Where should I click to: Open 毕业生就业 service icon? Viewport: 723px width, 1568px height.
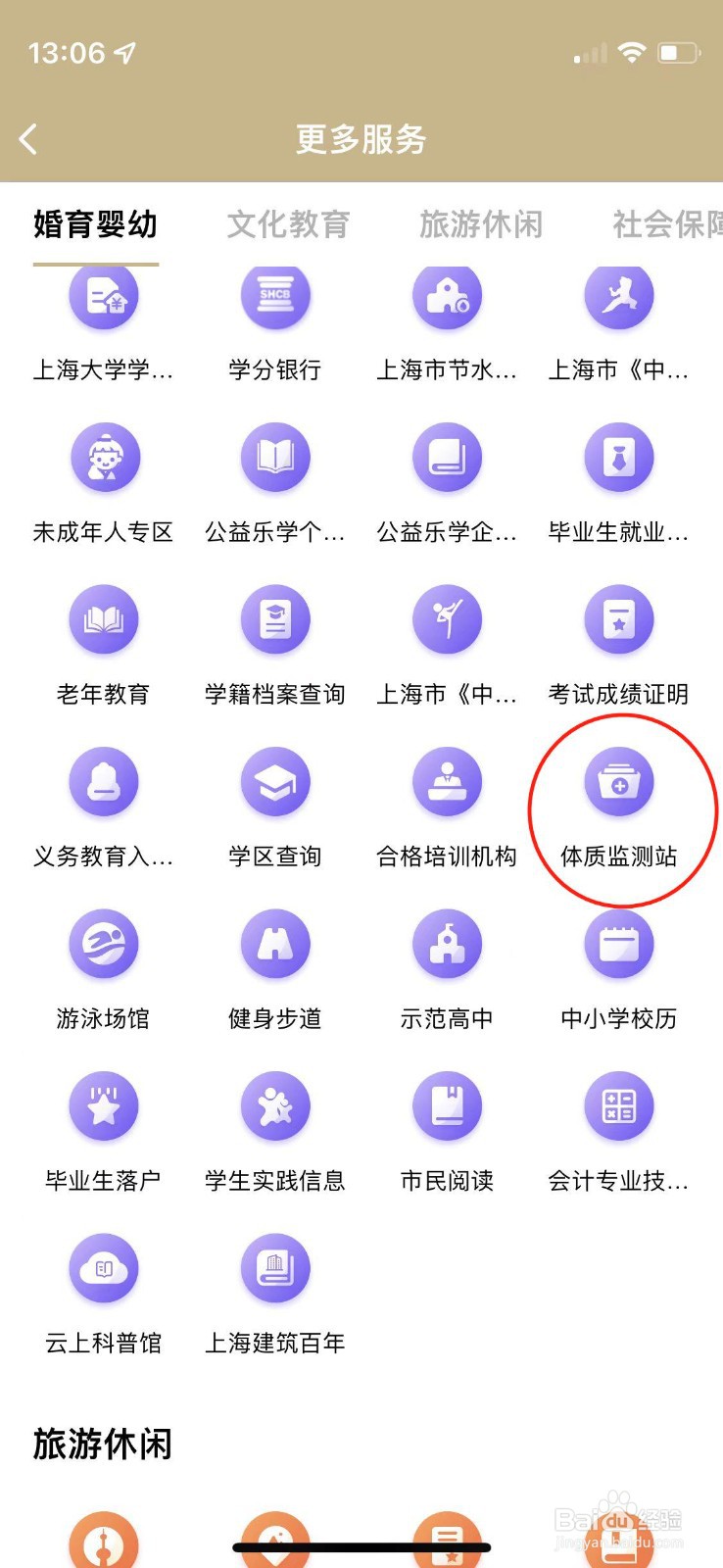pos(619,458)
